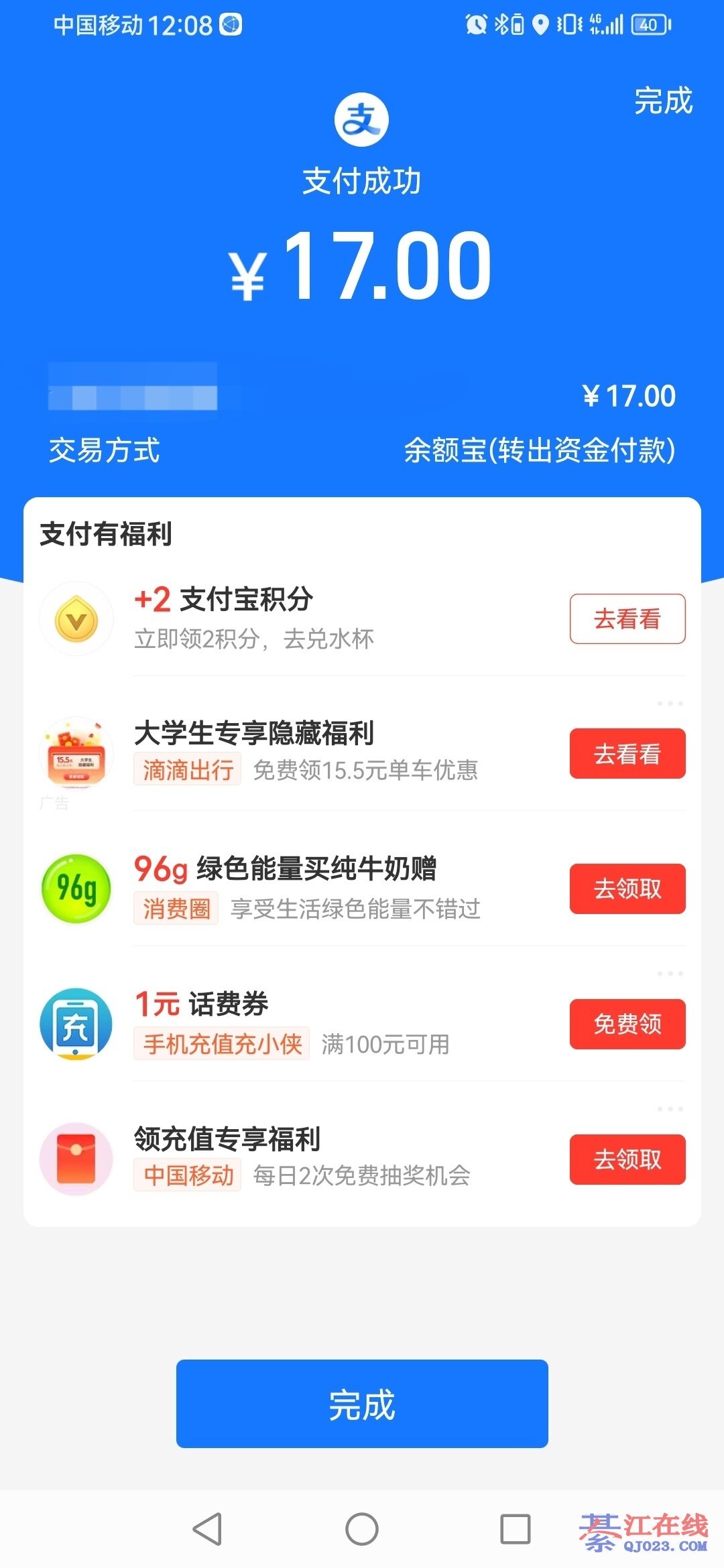Image resolution: width=724 pixels, height=1568 pixels.
Task: Open more options above 大学生专享隐藏福利
Action: (670, 704)
